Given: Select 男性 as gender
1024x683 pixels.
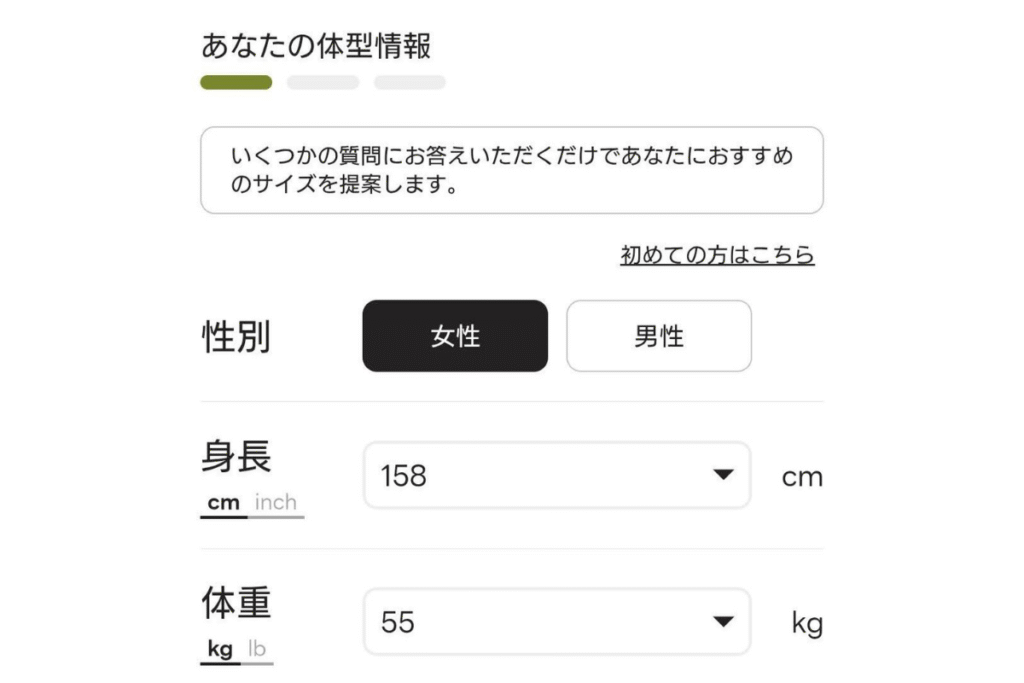Looking at the screenshot, I should [658, 337].
